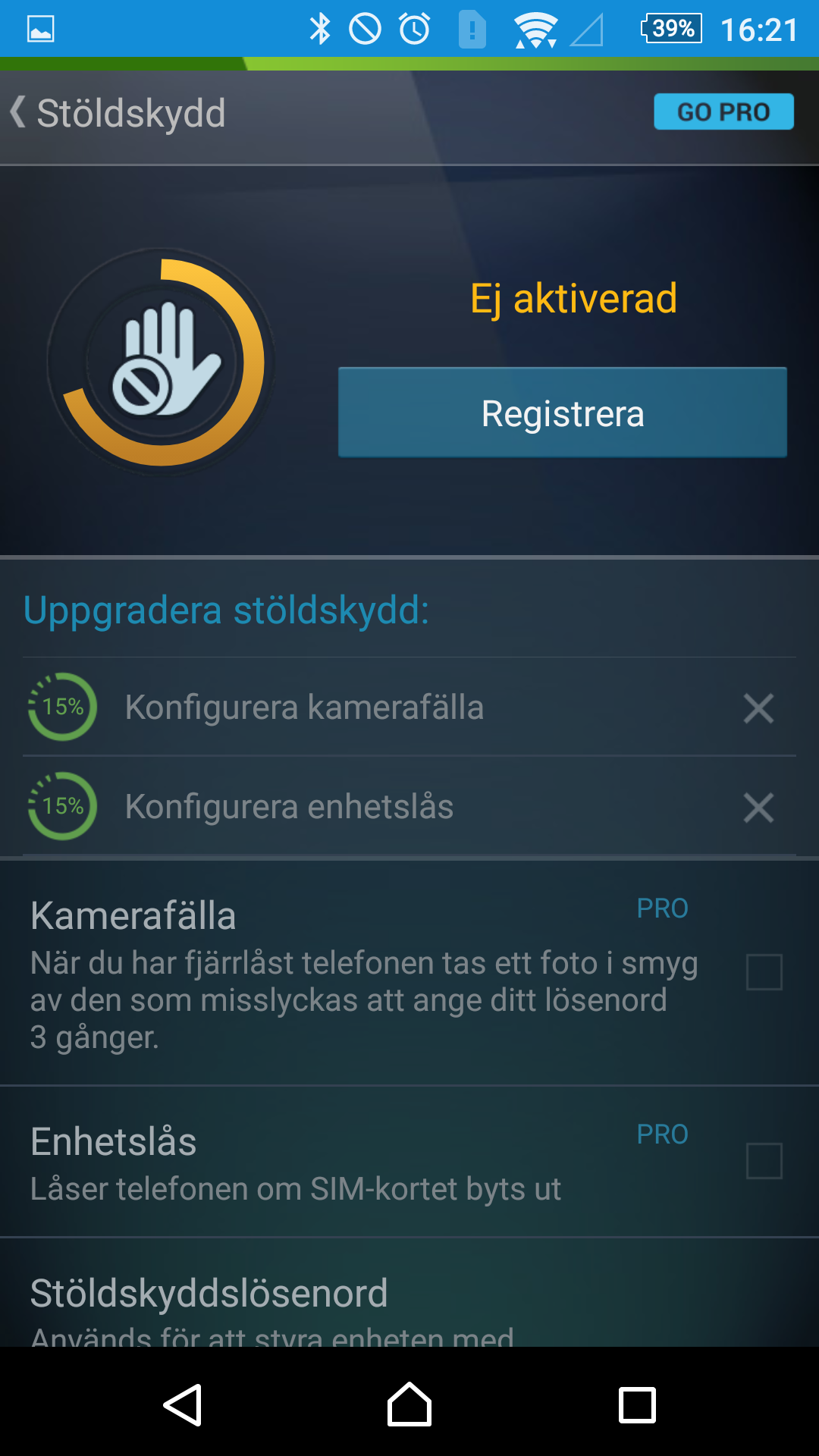Viewport: 819px width, 1456px height.
Task: Tap the Registrera button
Action: click(562, 413)
